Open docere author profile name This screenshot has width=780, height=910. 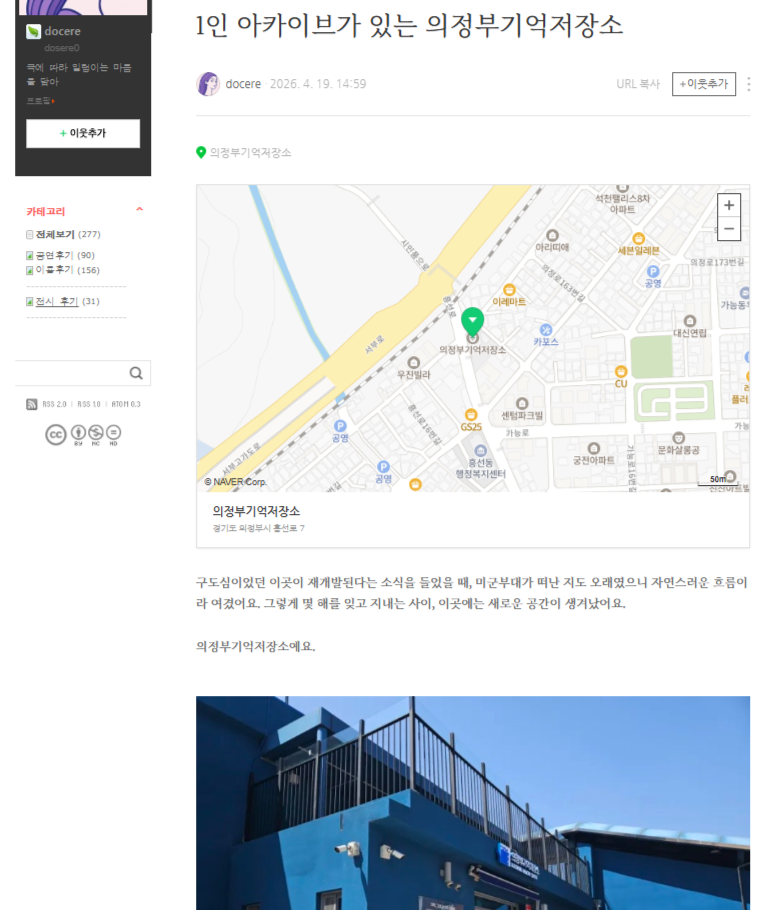(x=243, y=84)
